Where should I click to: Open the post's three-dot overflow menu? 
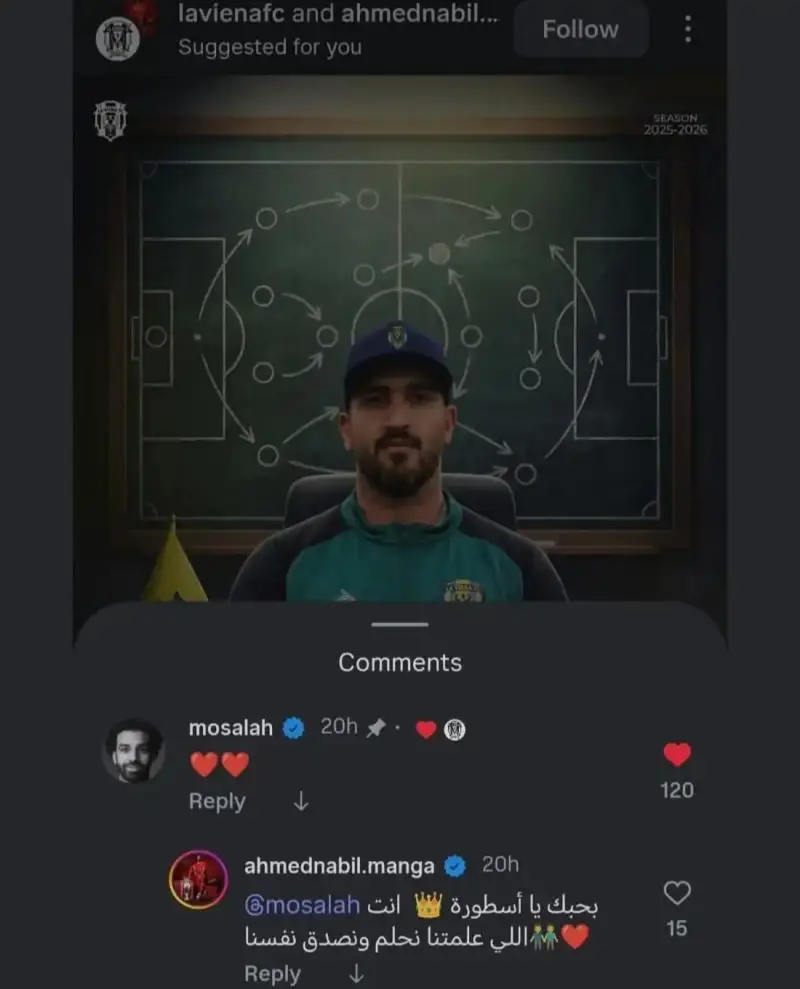[x=688, y=29]
